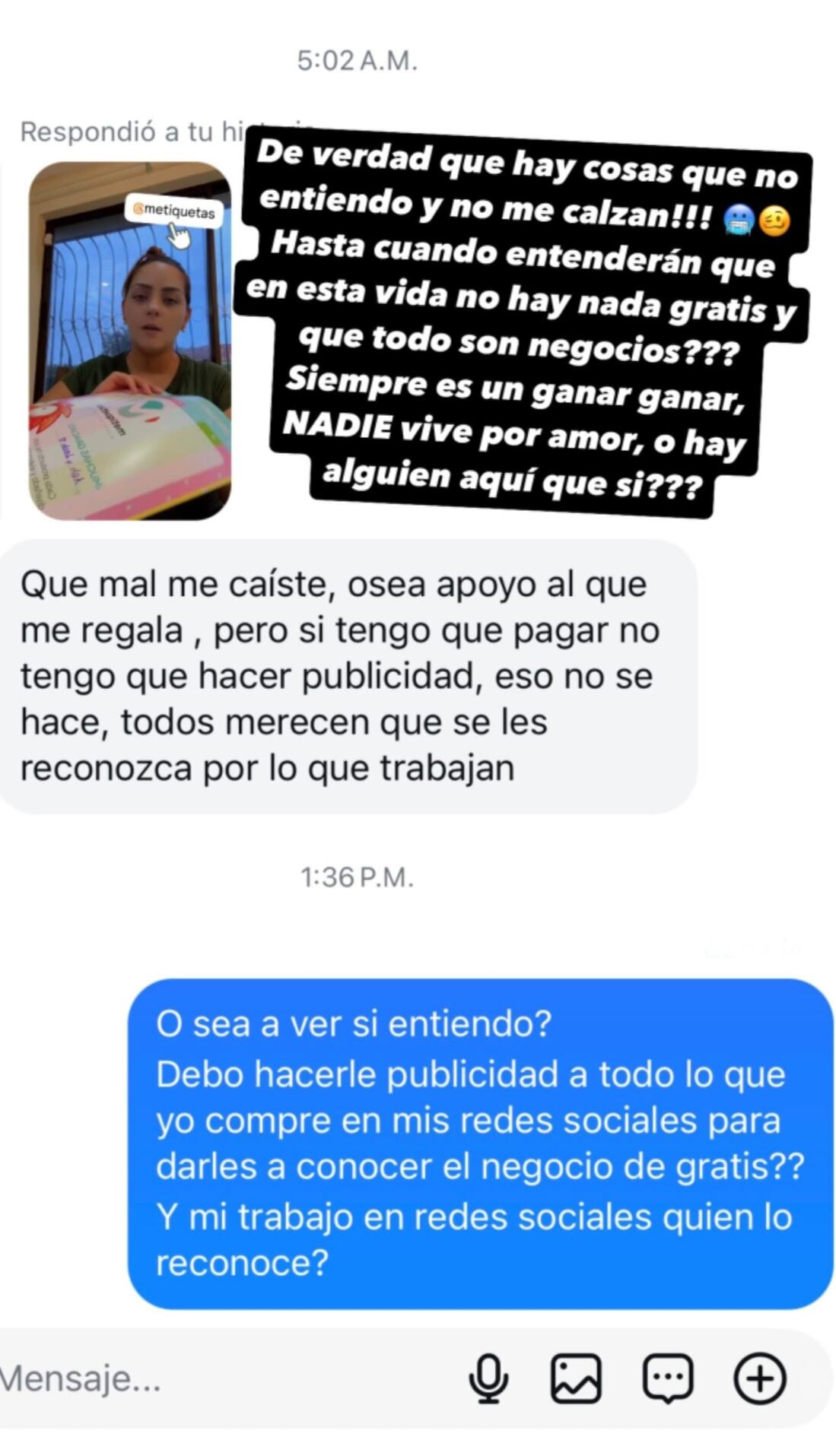Screen dimensions: 836x1456
Task: Click the @metiquetas mention sticker
Action: 176,210
